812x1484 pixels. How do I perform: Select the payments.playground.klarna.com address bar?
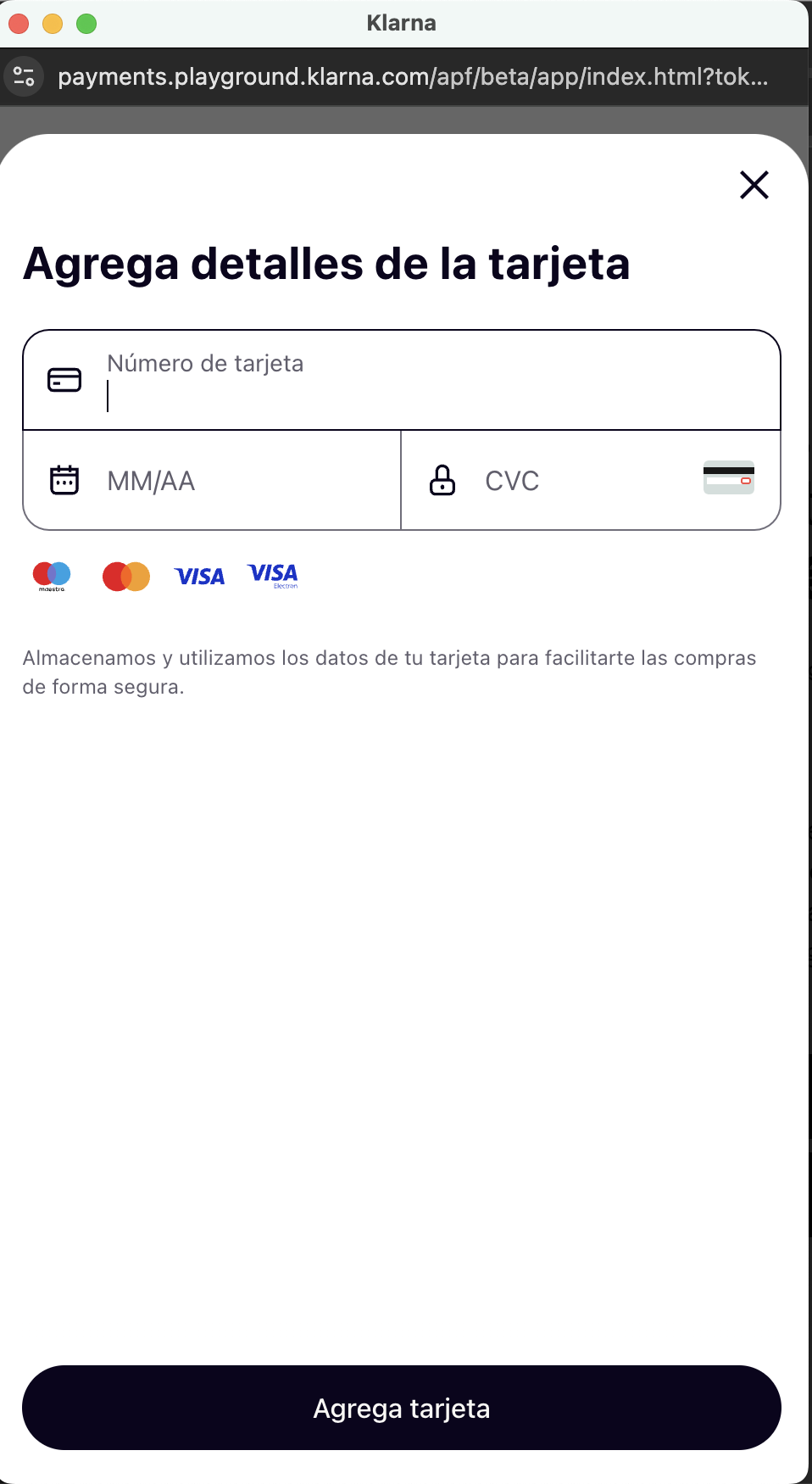tap(413, 77)
